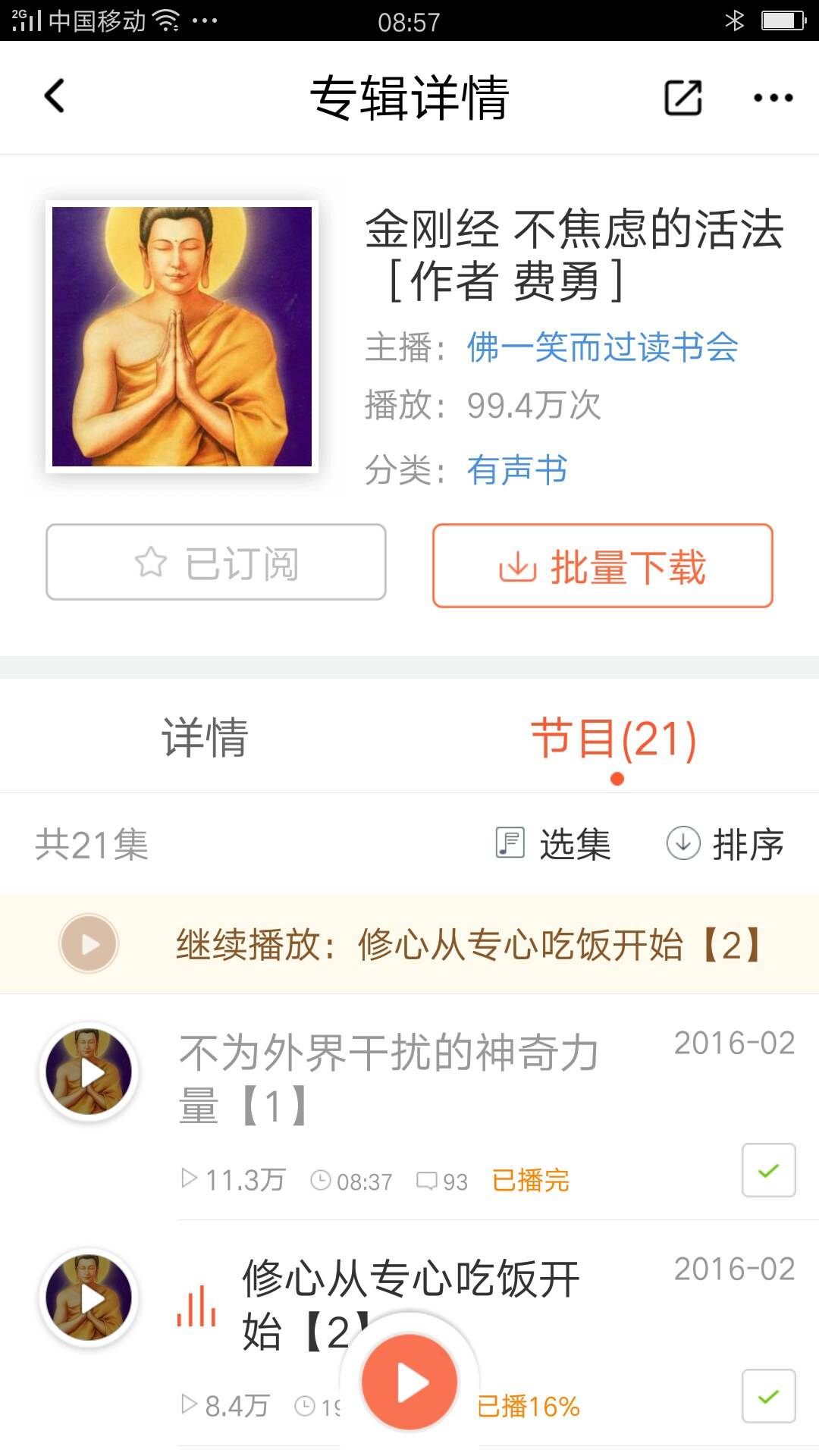Viewport: 819px width, 1456px height.
Task: Play 修心从专心吃饭开始【2】 from its cover thumbnail
Action: [x=89, y=1298]
